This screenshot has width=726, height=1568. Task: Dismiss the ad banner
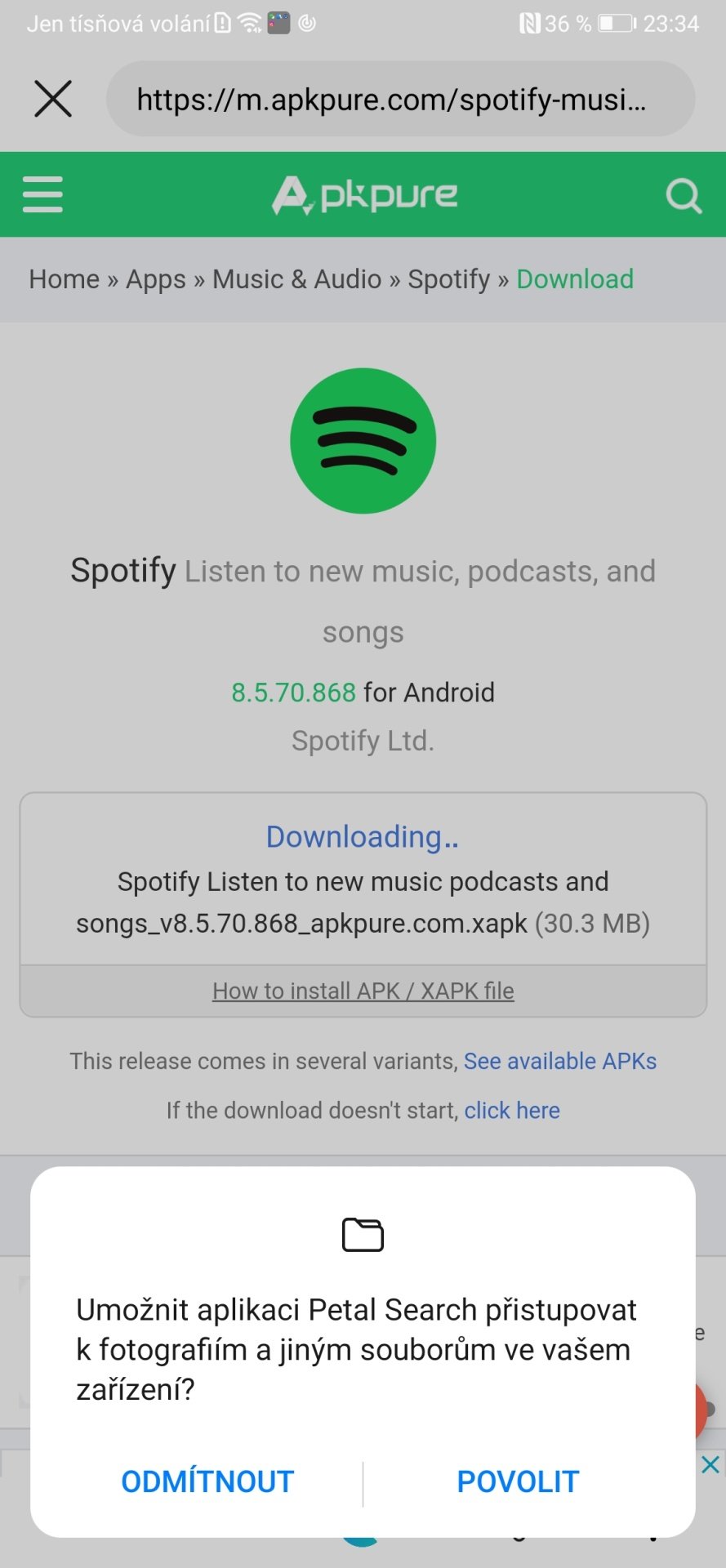pos(710,1464)
